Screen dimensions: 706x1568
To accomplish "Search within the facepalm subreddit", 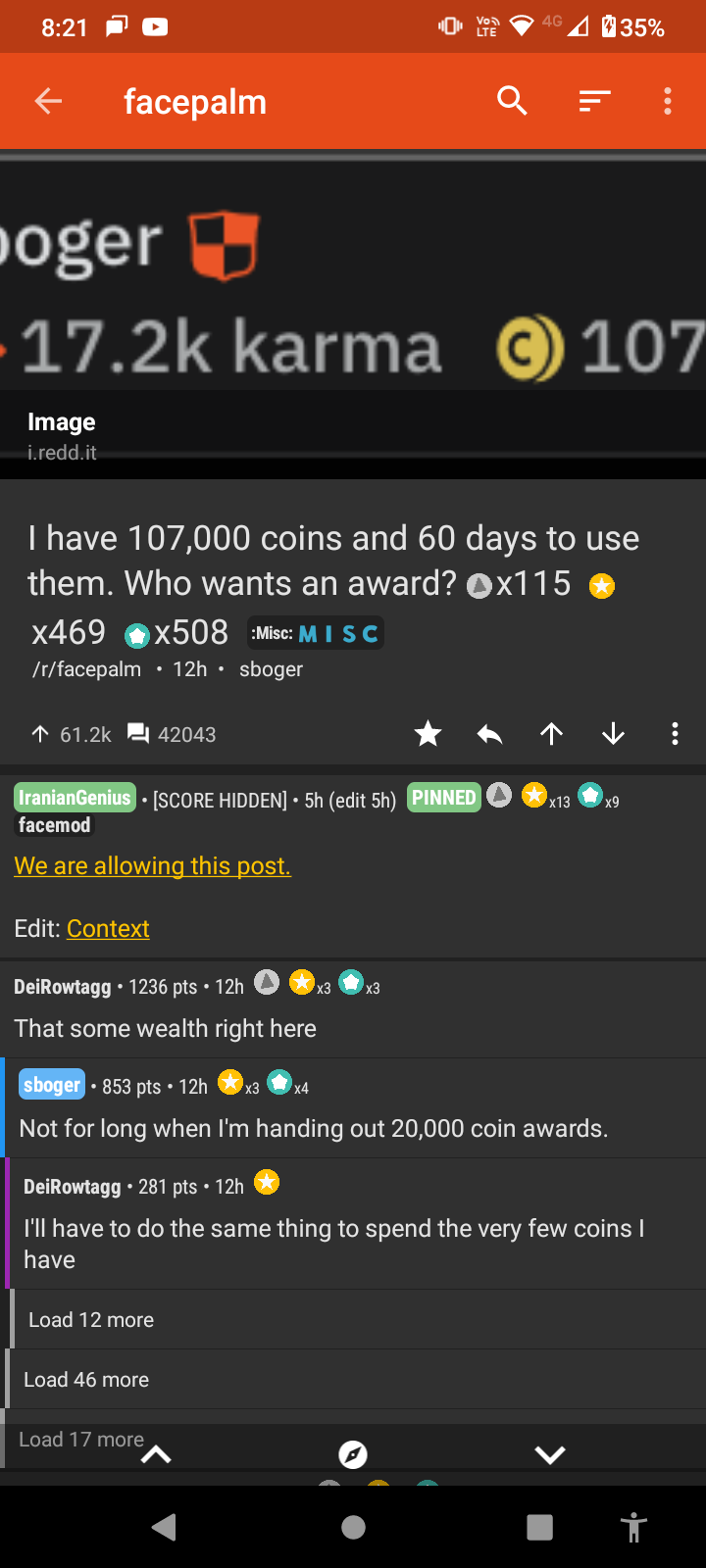I will tap(512, 101).
